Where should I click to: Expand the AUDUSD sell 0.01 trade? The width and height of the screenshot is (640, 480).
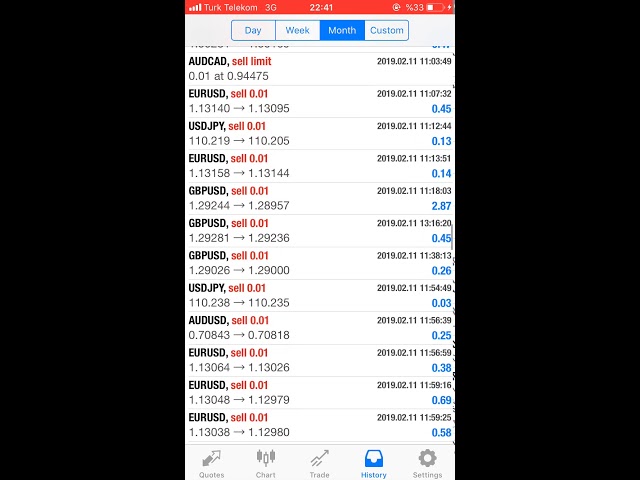point(319,328)
